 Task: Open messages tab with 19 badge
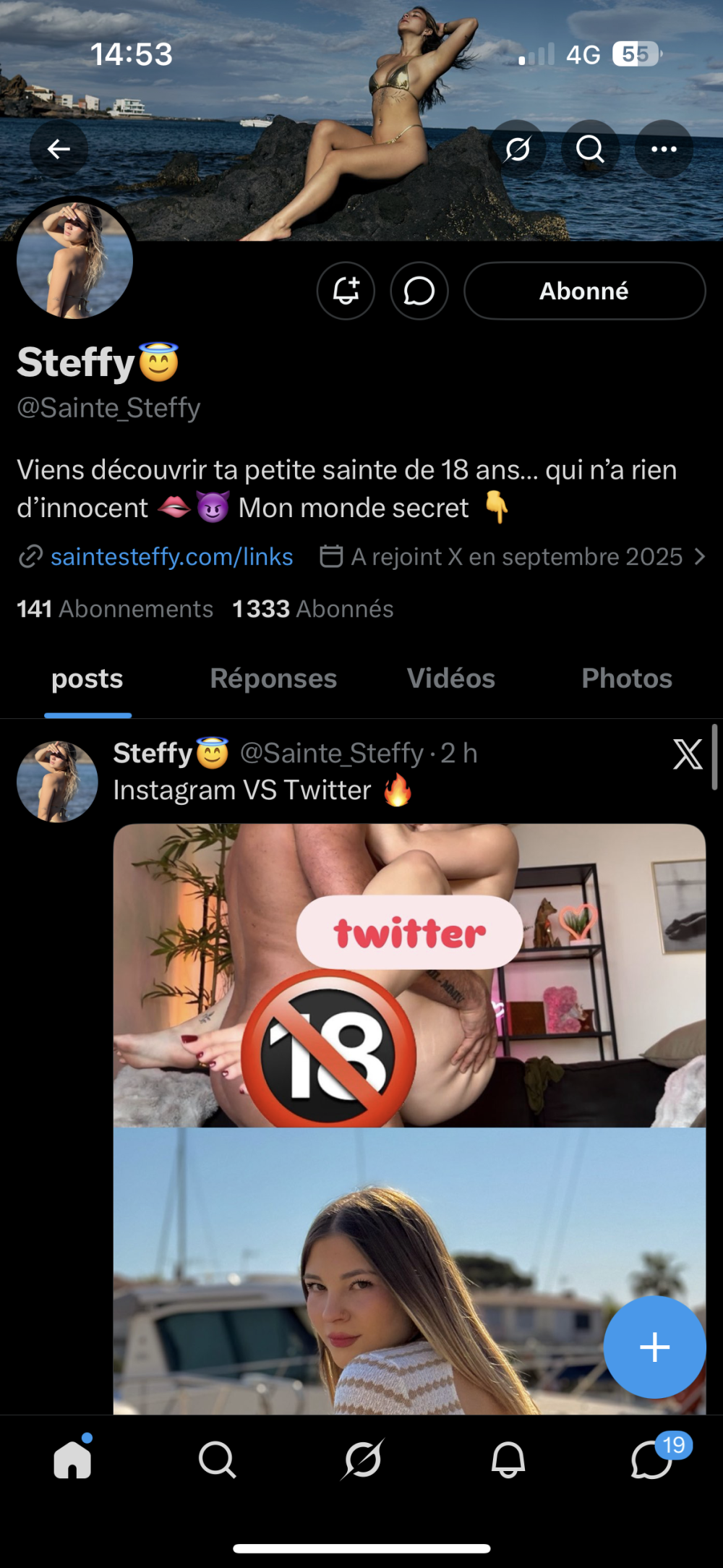[652, 1460]
